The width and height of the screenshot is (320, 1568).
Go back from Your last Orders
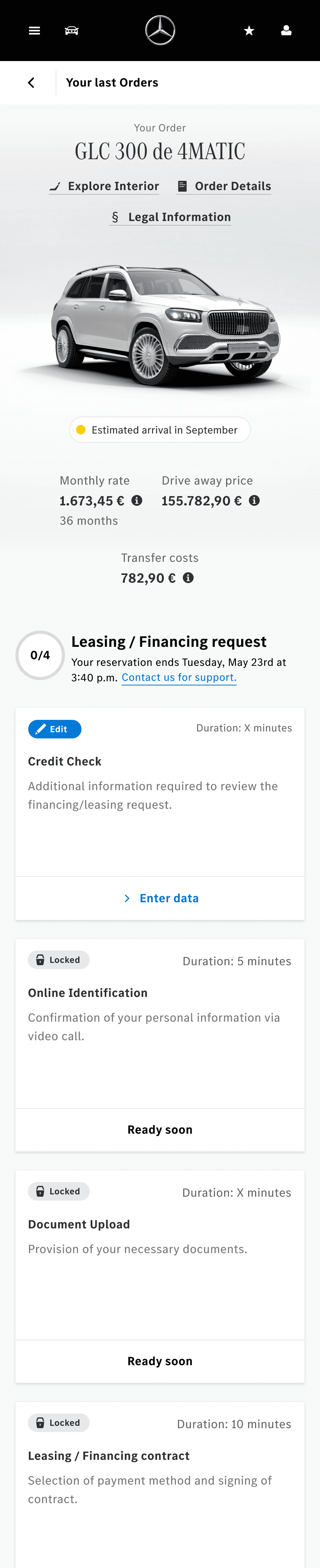(x=31, y=83)
